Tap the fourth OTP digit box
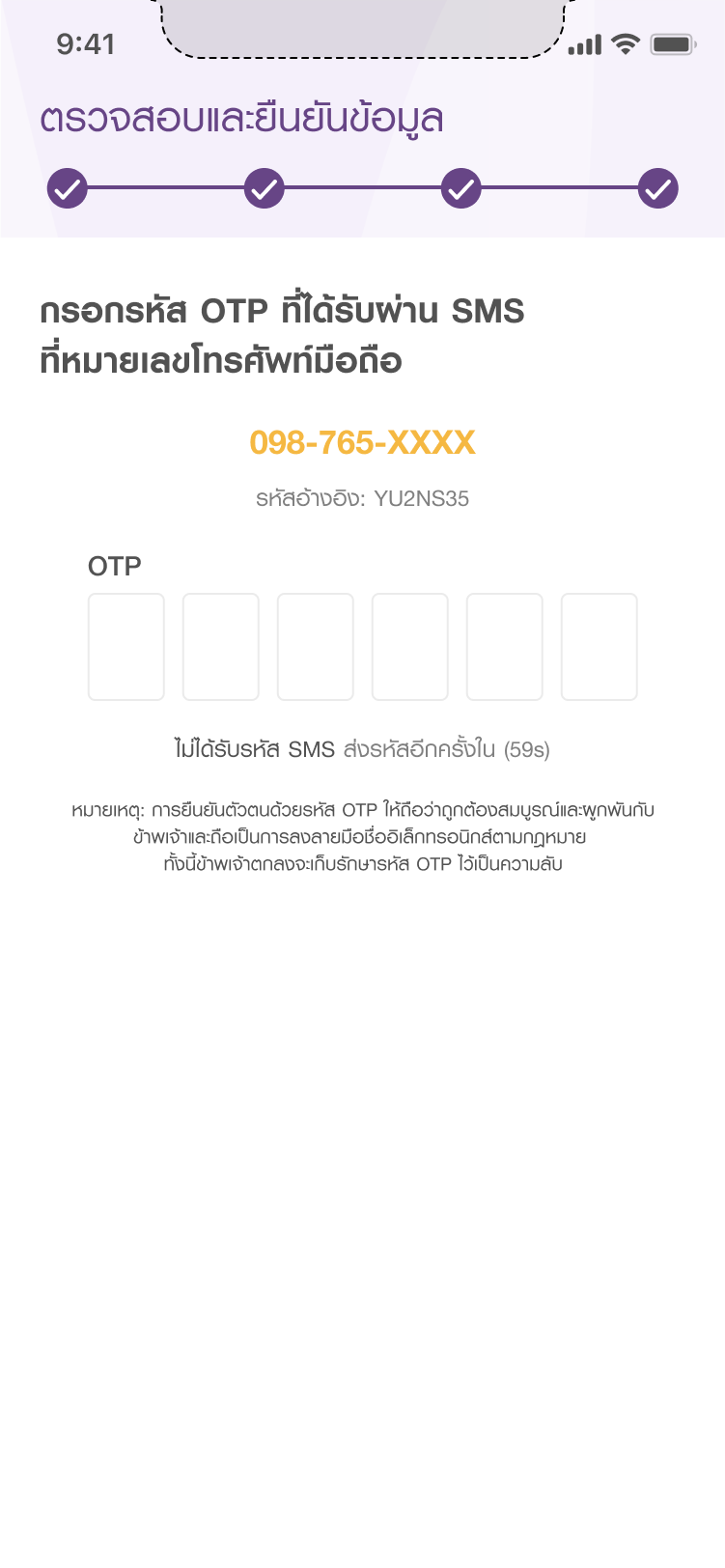This screenshot has height=1568, width=725. pos(410,647)
